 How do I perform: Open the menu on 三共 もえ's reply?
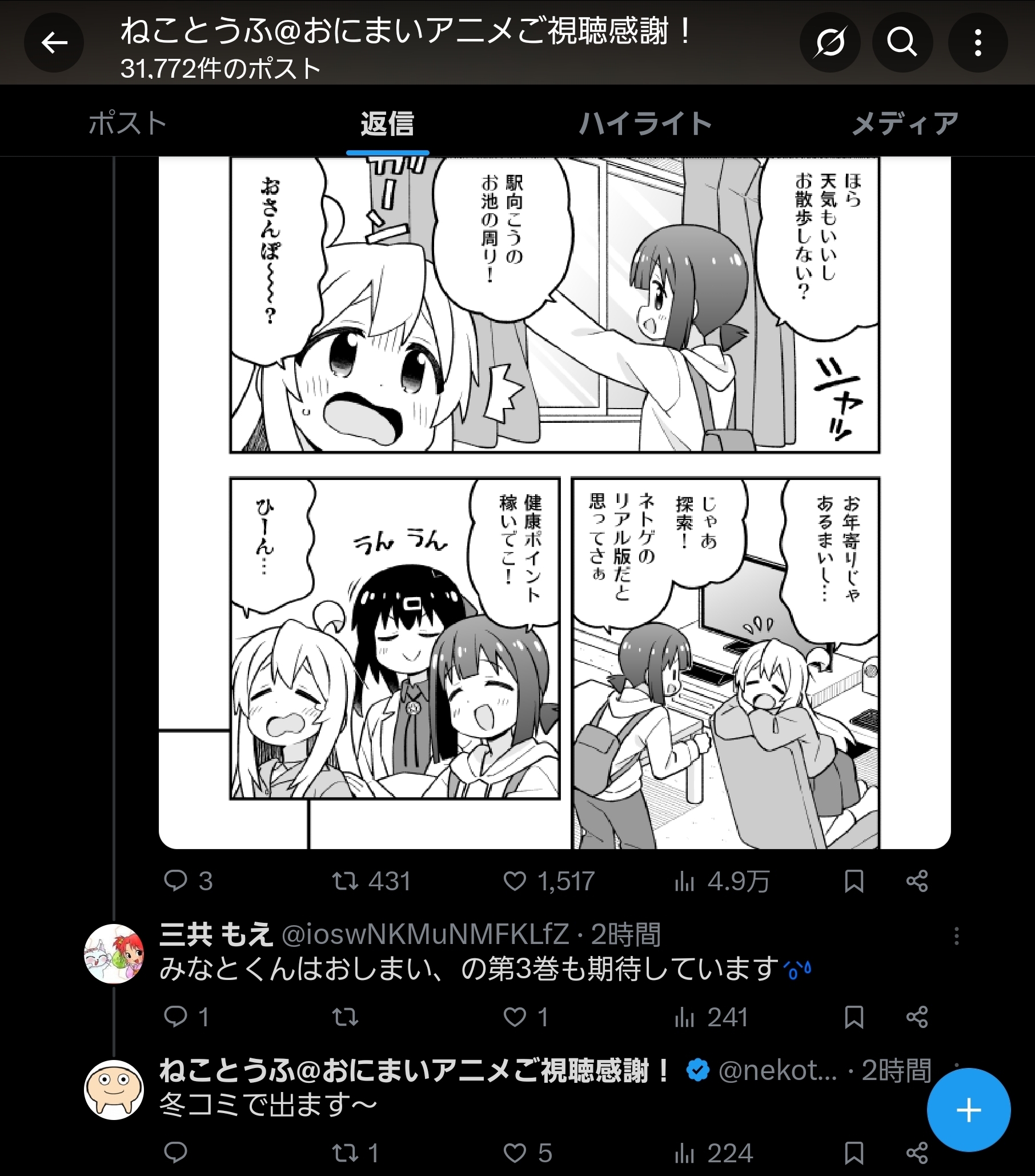(x=956, y=936)
